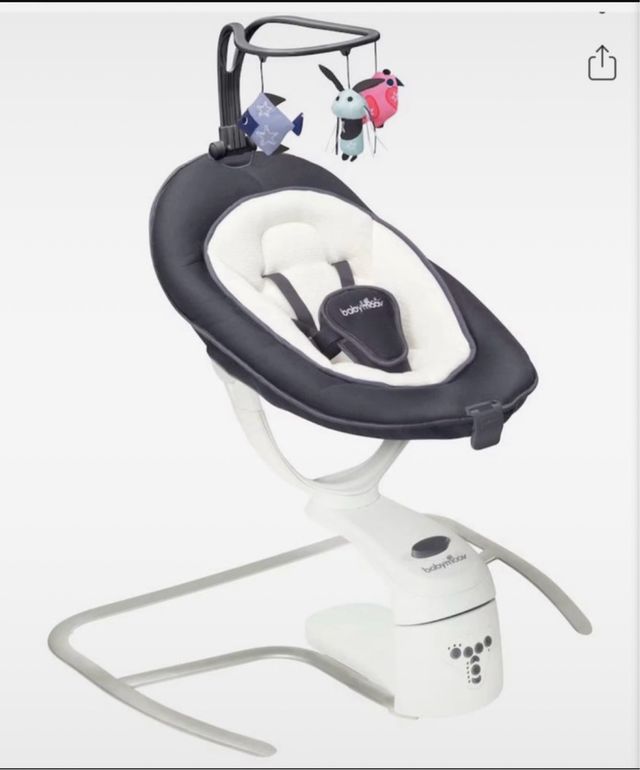This screenshot has height=770, width=640.
Task: Share this baby swing image
Action: pyautogui.click(x=601, y=63)
